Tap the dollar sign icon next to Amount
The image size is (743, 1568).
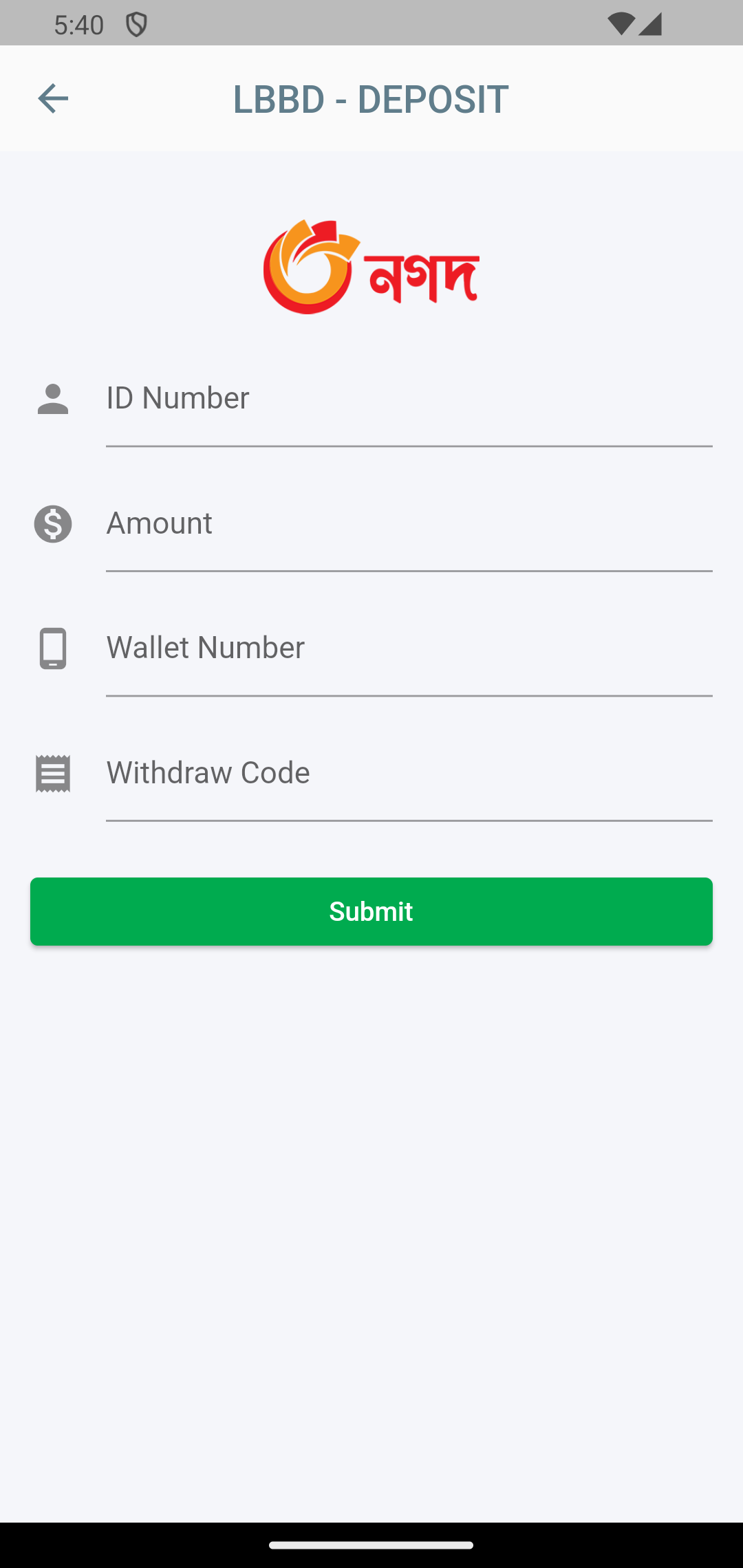[x=52, y=524]
